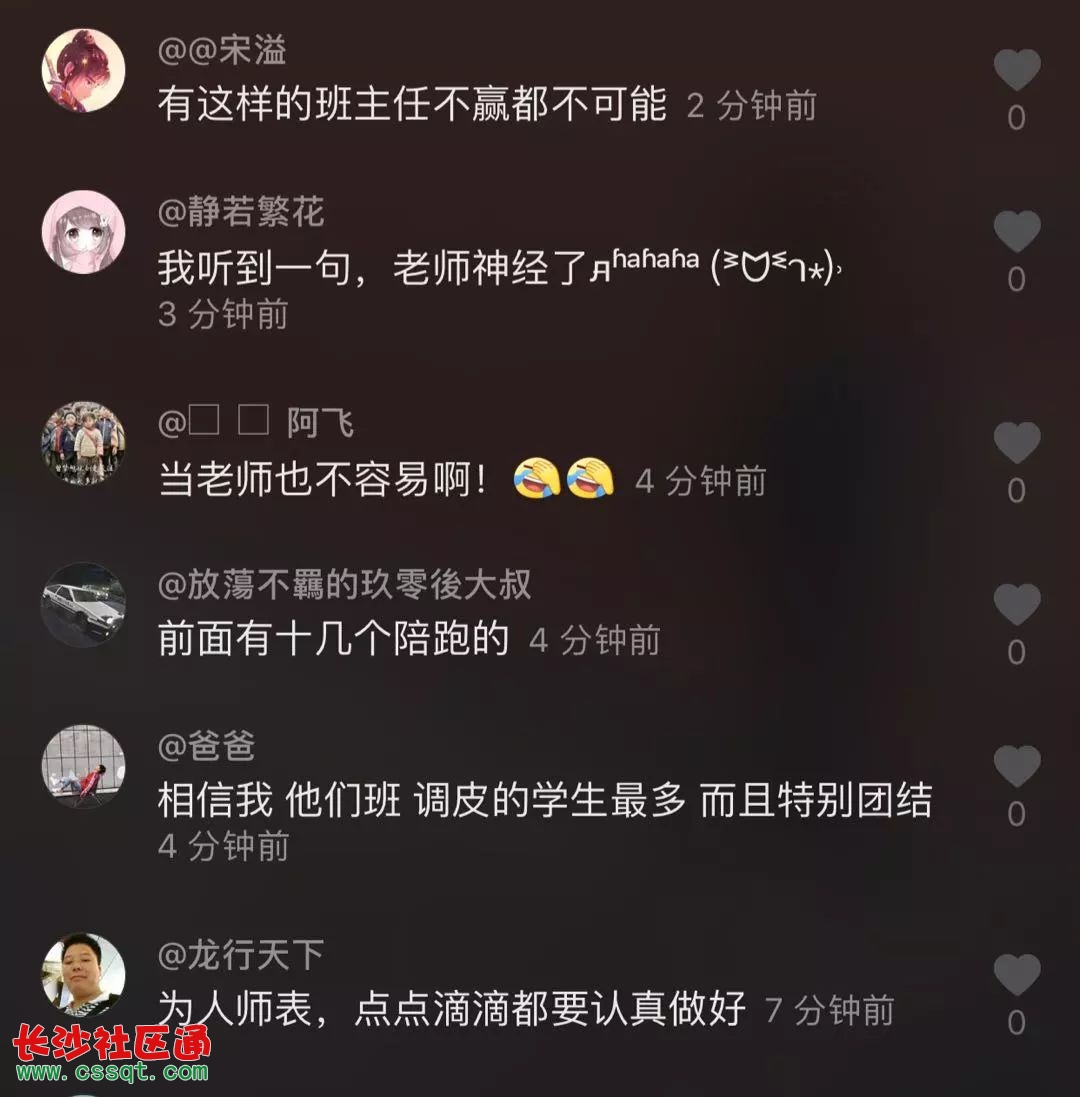Like the comment by 宋溢
The image size is (1080, 1097).
1016,71
